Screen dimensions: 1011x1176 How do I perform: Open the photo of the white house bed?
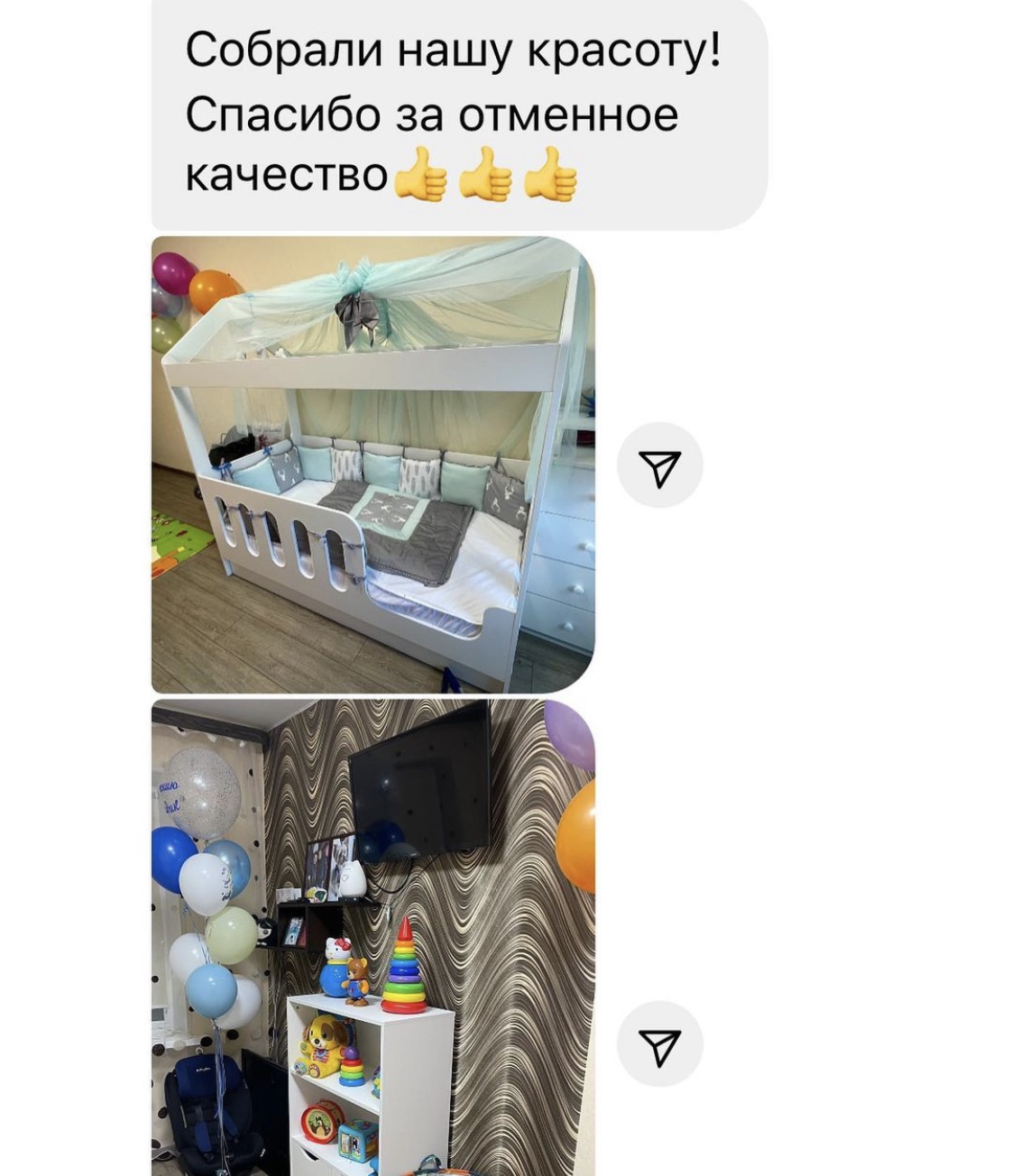(372, 464)
